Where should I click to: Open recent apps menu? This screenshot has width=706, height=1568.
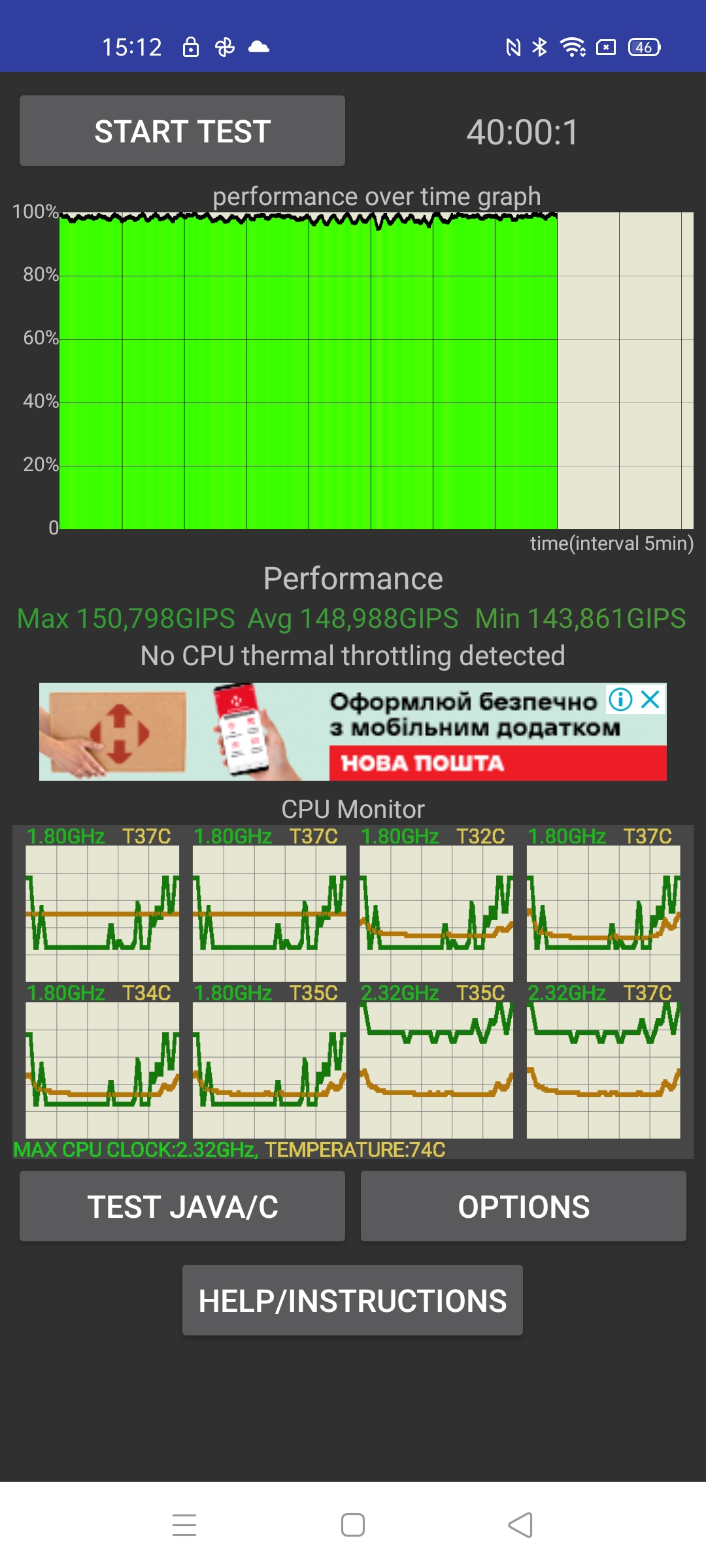184,1525
